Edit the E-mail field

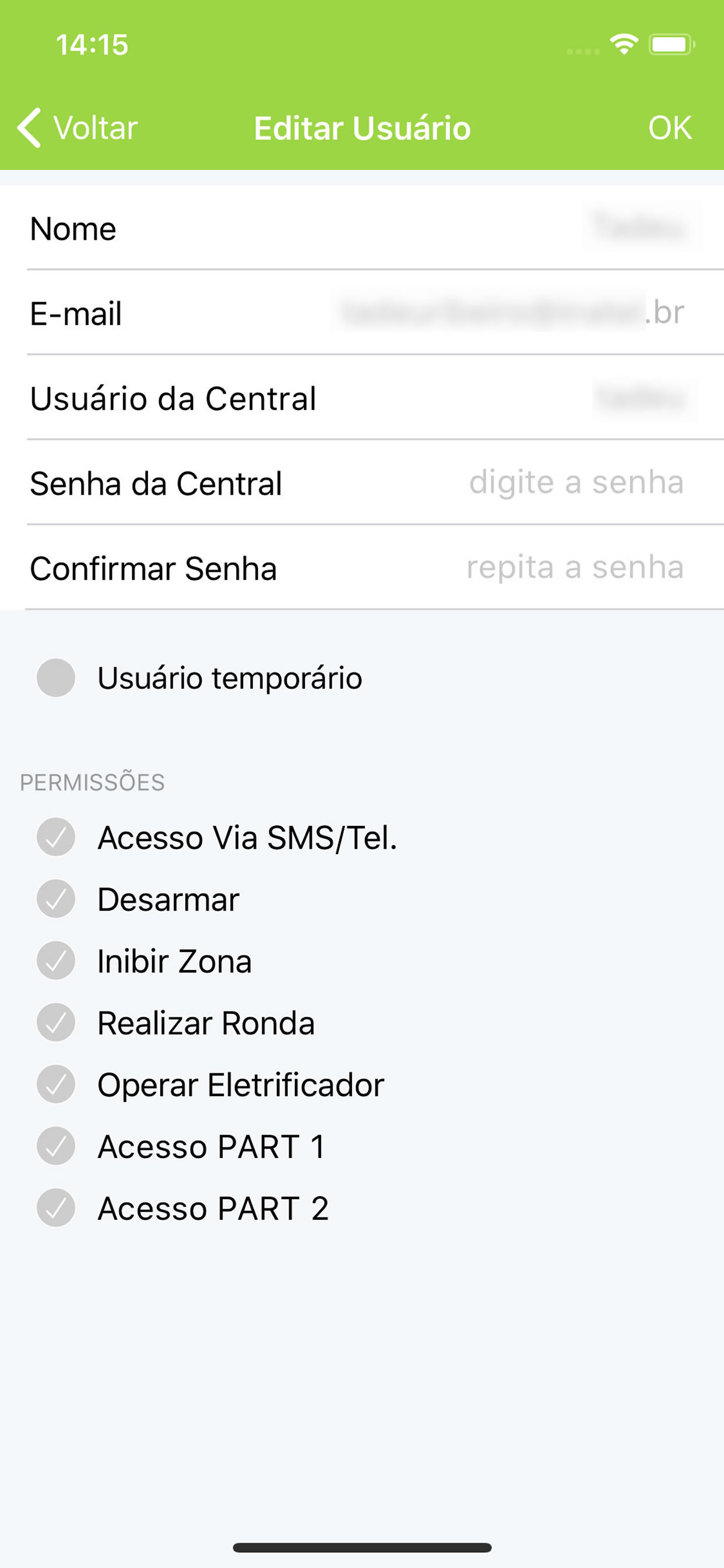(362, 312)
